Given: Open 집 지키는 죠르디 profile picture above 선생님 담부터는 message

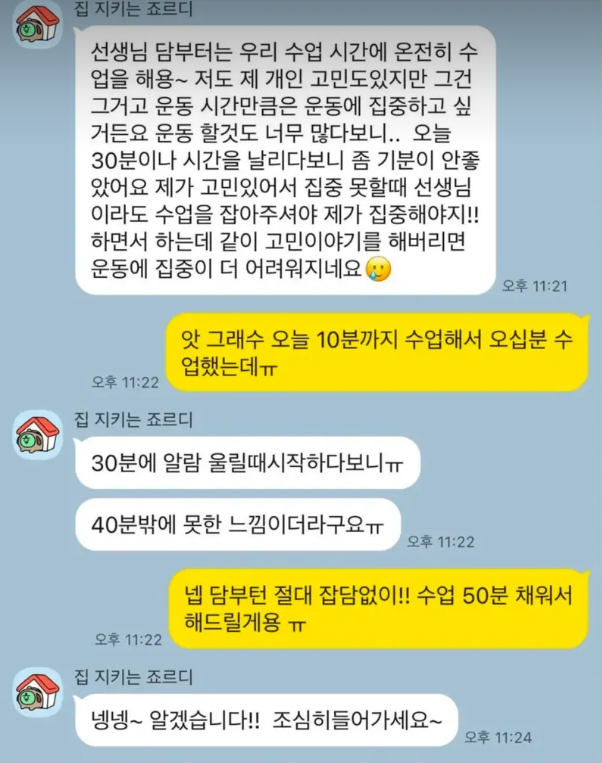Looking at the screenshot, I should pyautogui.click(x=37, y=24).
